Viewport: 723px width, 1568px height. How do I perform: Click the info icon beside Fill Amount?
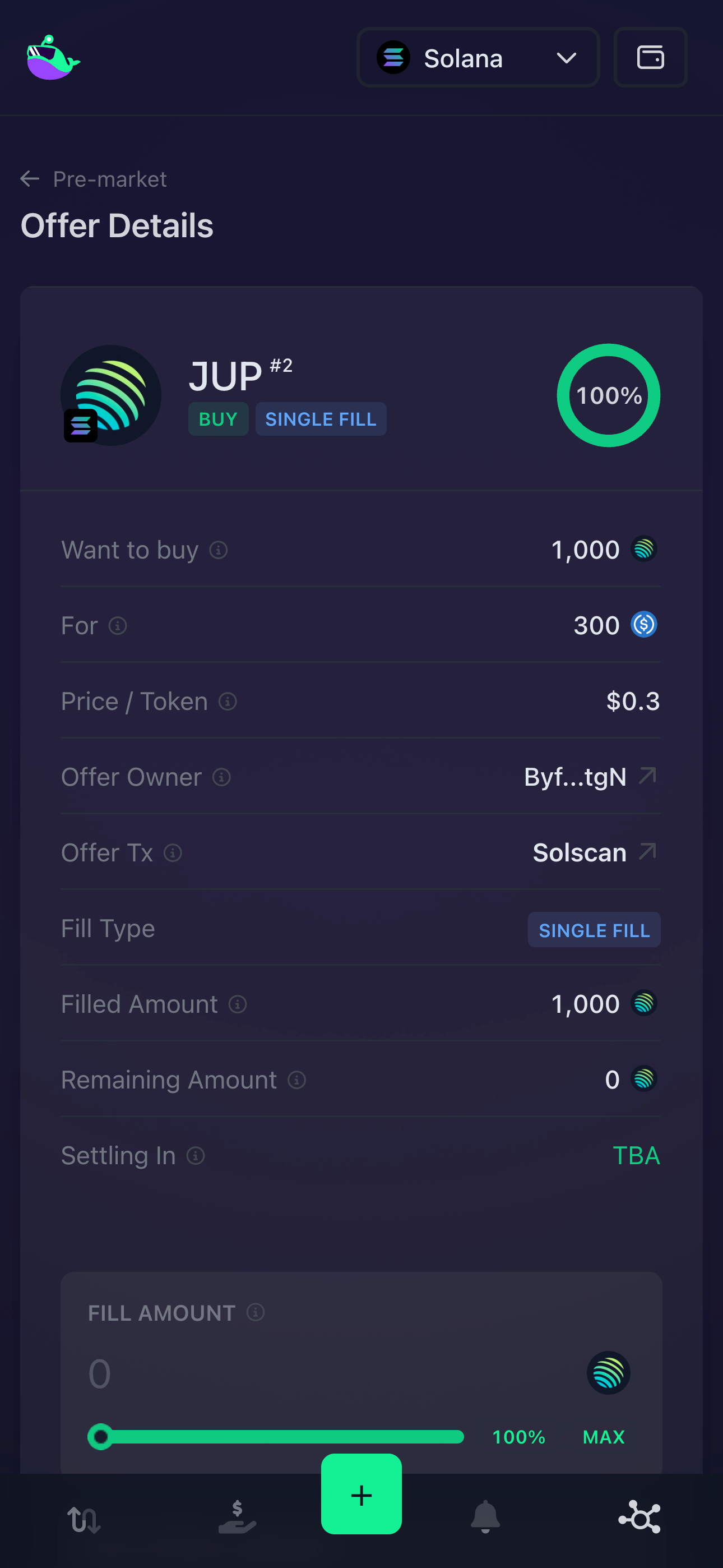257,1313
